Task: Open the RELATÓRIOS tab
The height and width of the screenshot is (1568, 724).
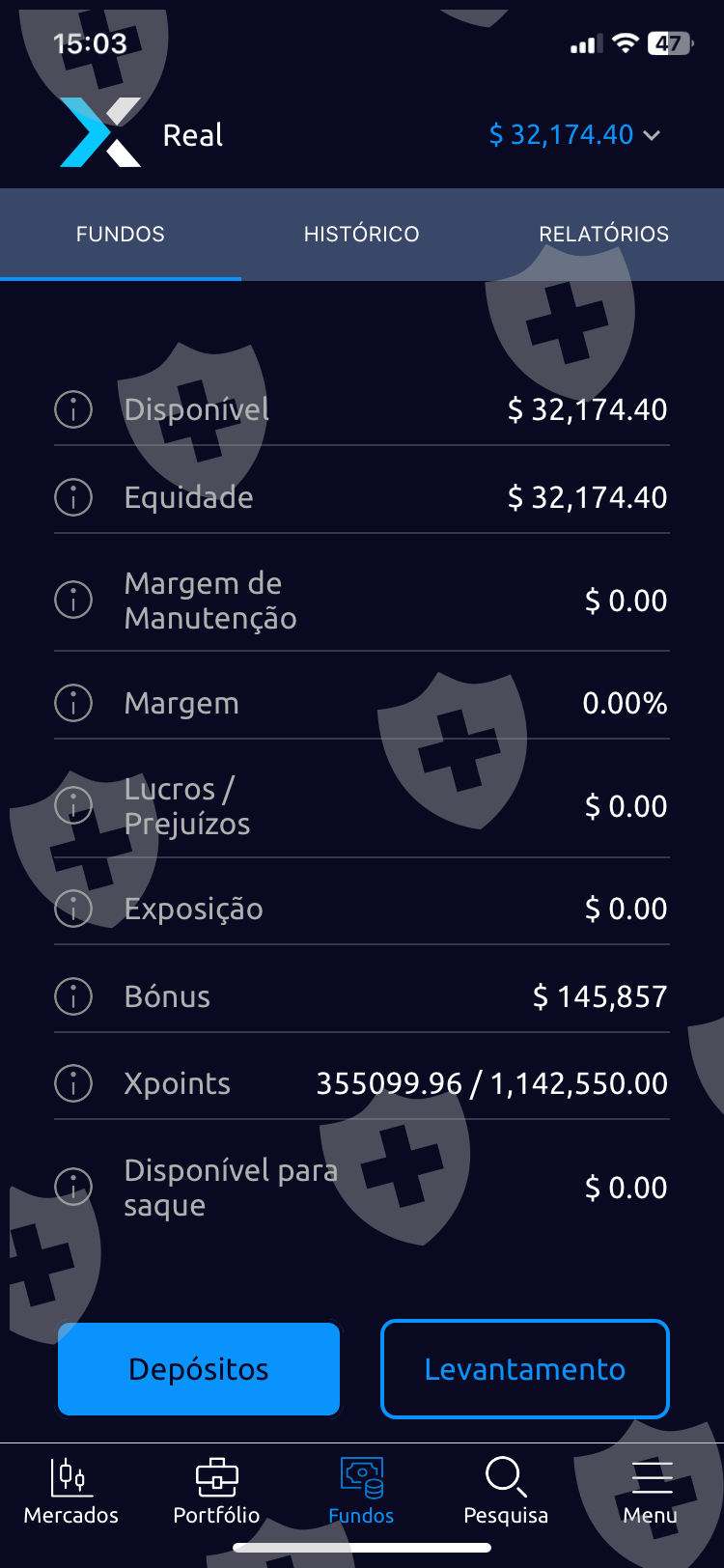Action: pos(603,234)
